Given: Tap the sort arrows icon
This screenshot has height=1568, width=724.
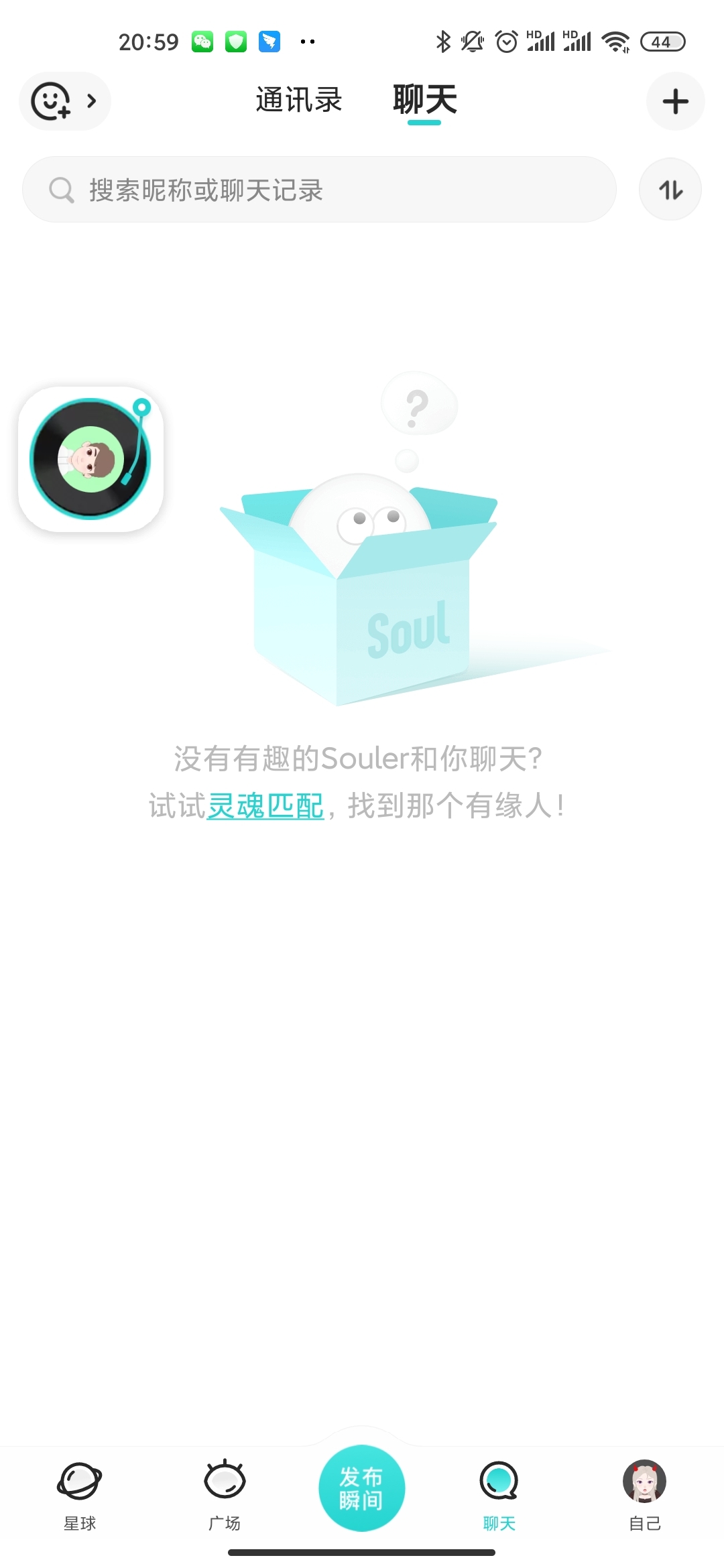Looking at the screenshot, I should coord(670,190).
